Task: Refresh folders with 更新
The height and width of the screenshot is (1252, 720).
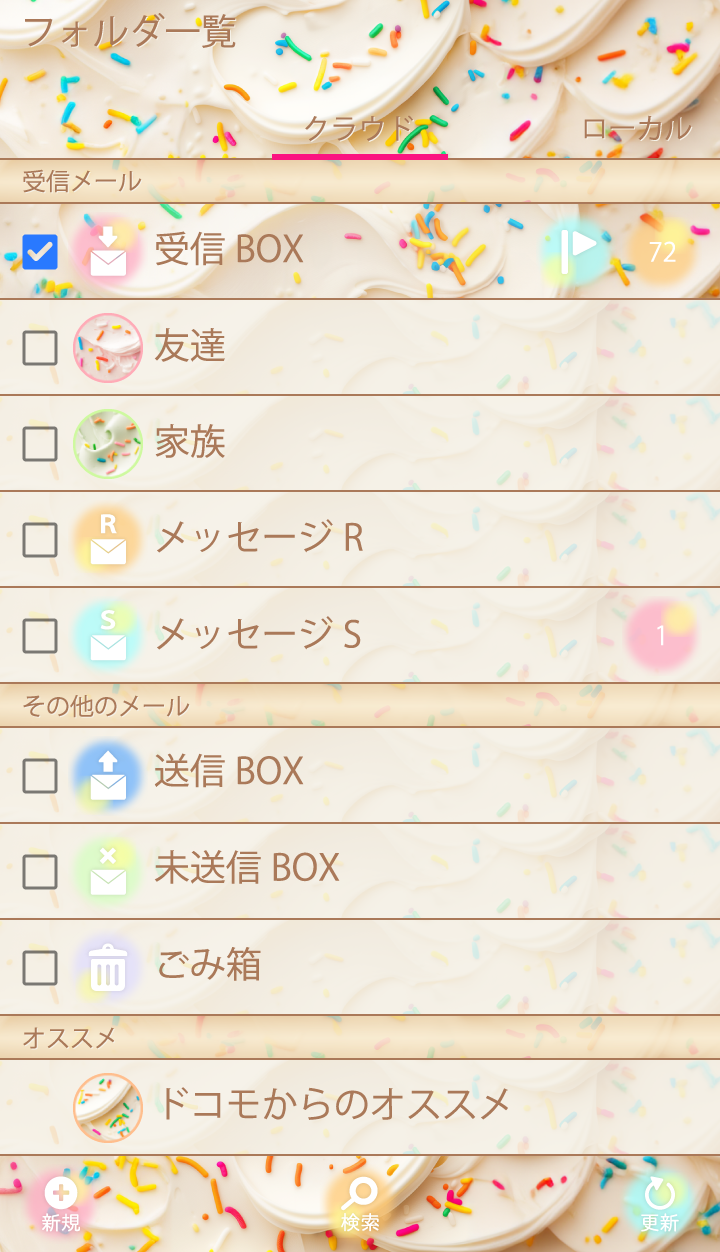Action: (660, 1204)
